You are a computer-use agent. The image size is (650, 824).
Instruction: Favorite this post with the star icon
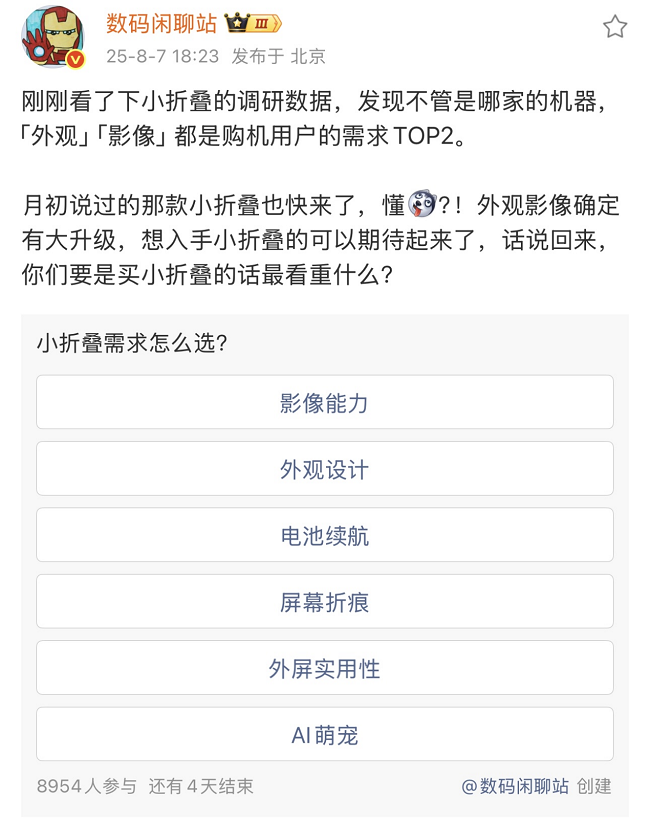(615, 27)
